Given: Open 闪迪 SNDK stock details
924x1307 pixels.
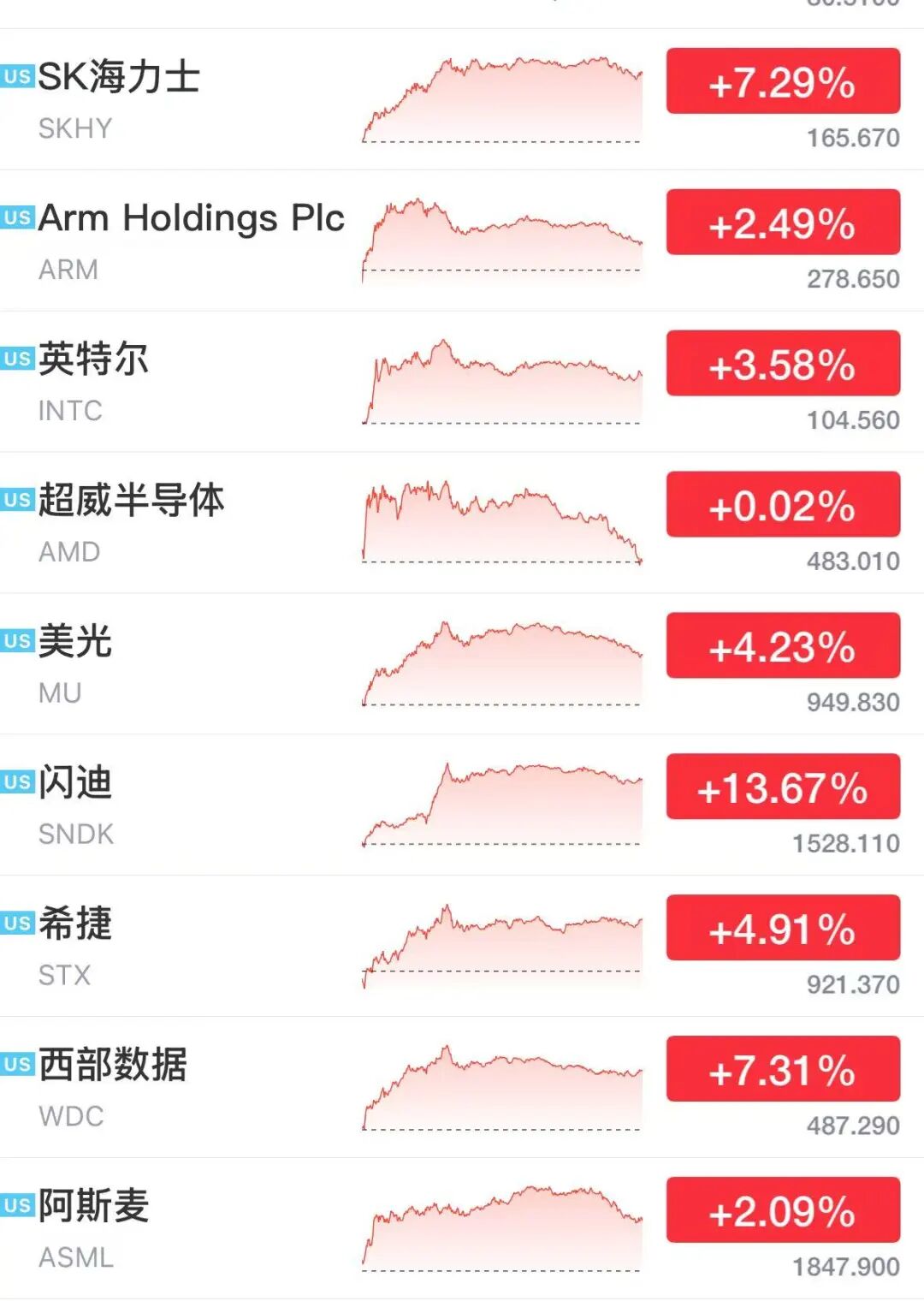Looking at the screenshot, I should click(x=462, y=805).
